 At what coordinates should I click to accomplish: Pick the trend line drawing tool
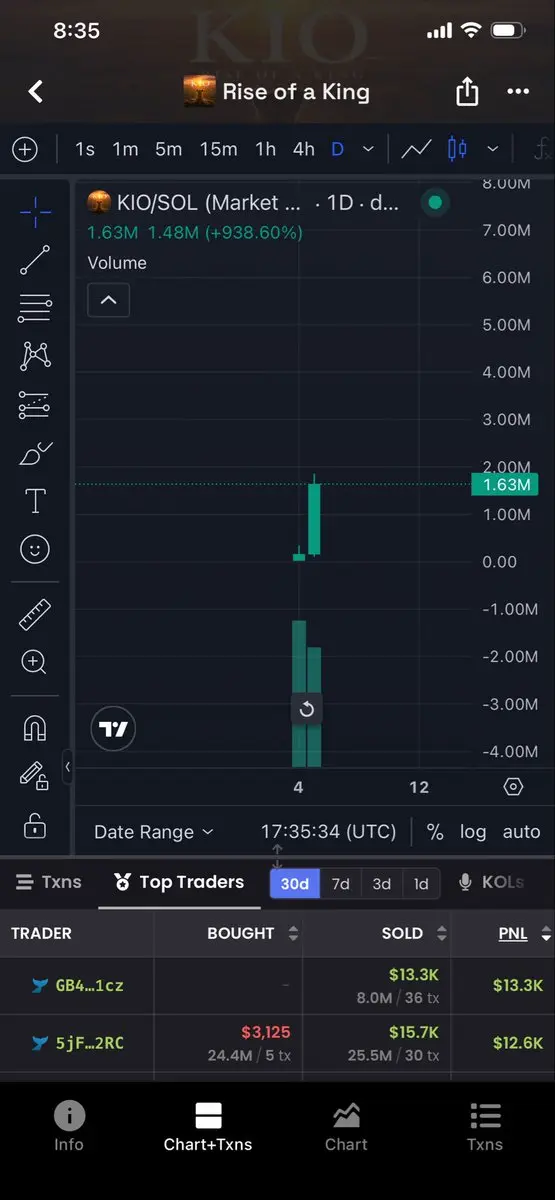tap(35, 259)
